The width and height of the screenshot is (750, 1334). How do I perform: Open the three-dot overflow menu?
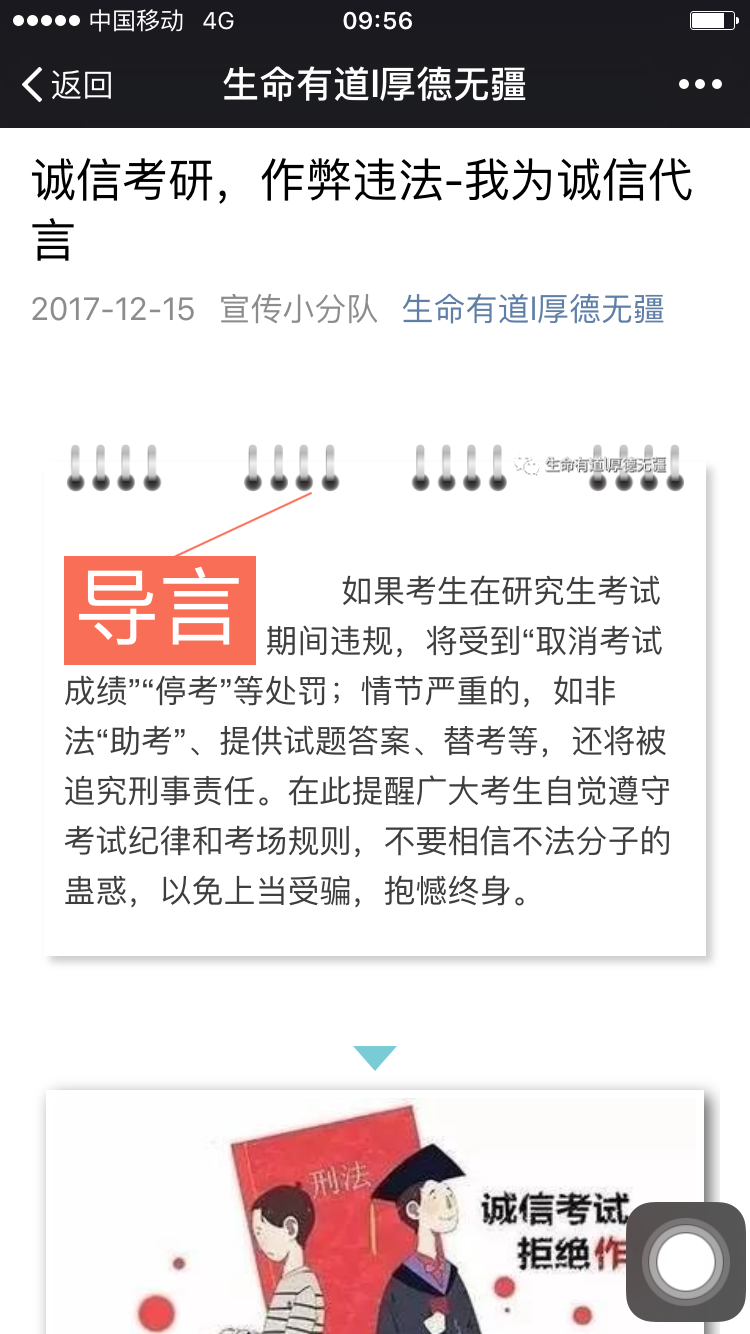(x=700, y=85)
